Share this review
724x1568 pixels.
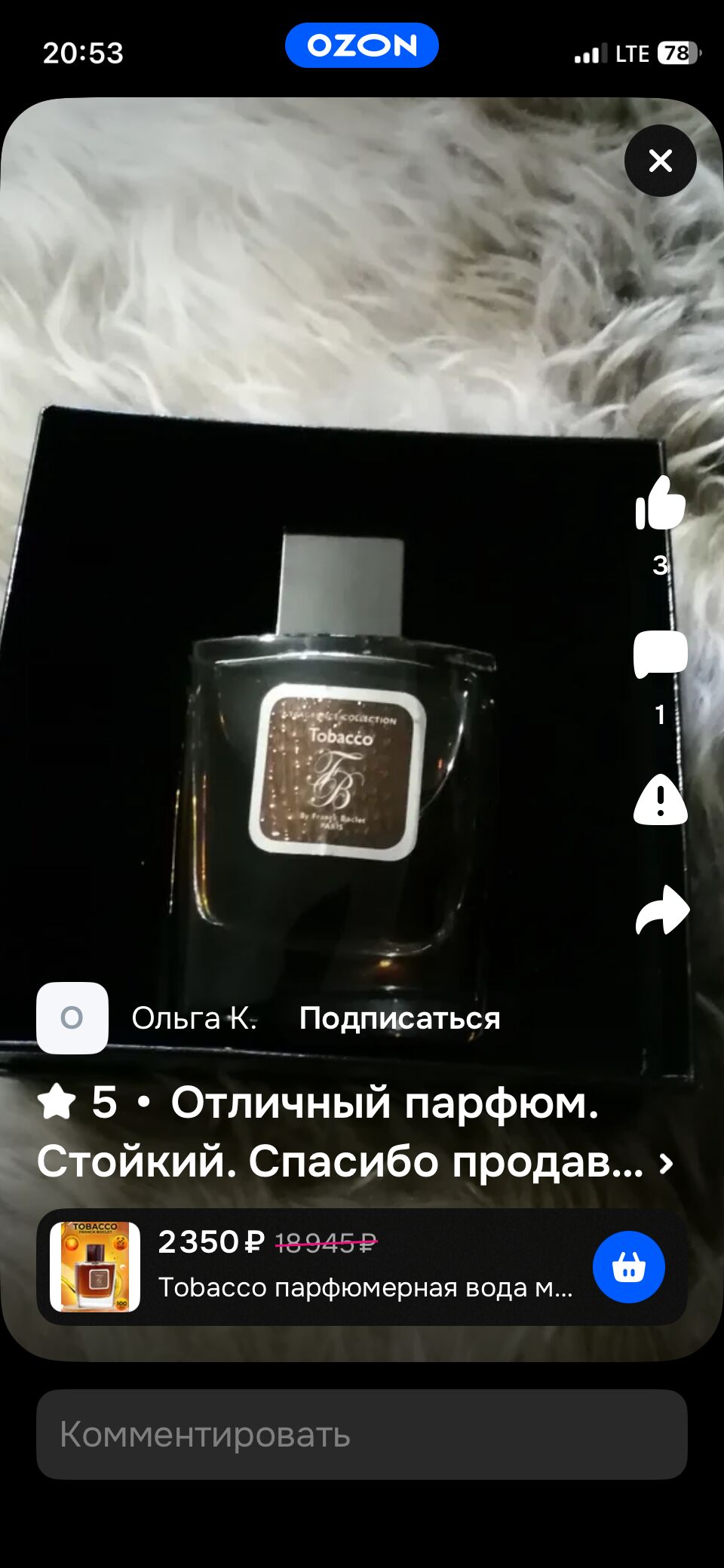coord(661,910)
